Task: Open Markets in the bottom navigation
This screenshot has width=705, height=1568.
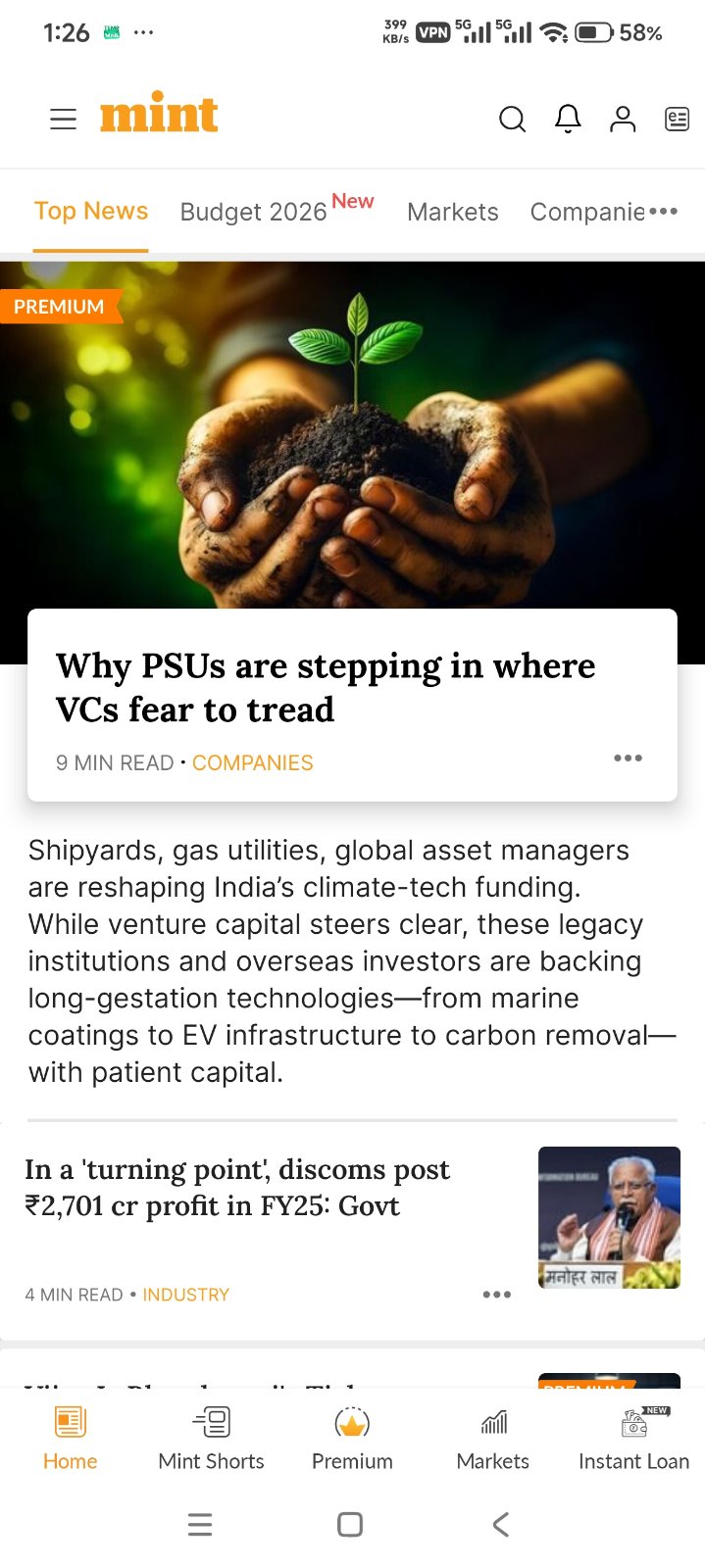Action: click(x=492, y=1439)
